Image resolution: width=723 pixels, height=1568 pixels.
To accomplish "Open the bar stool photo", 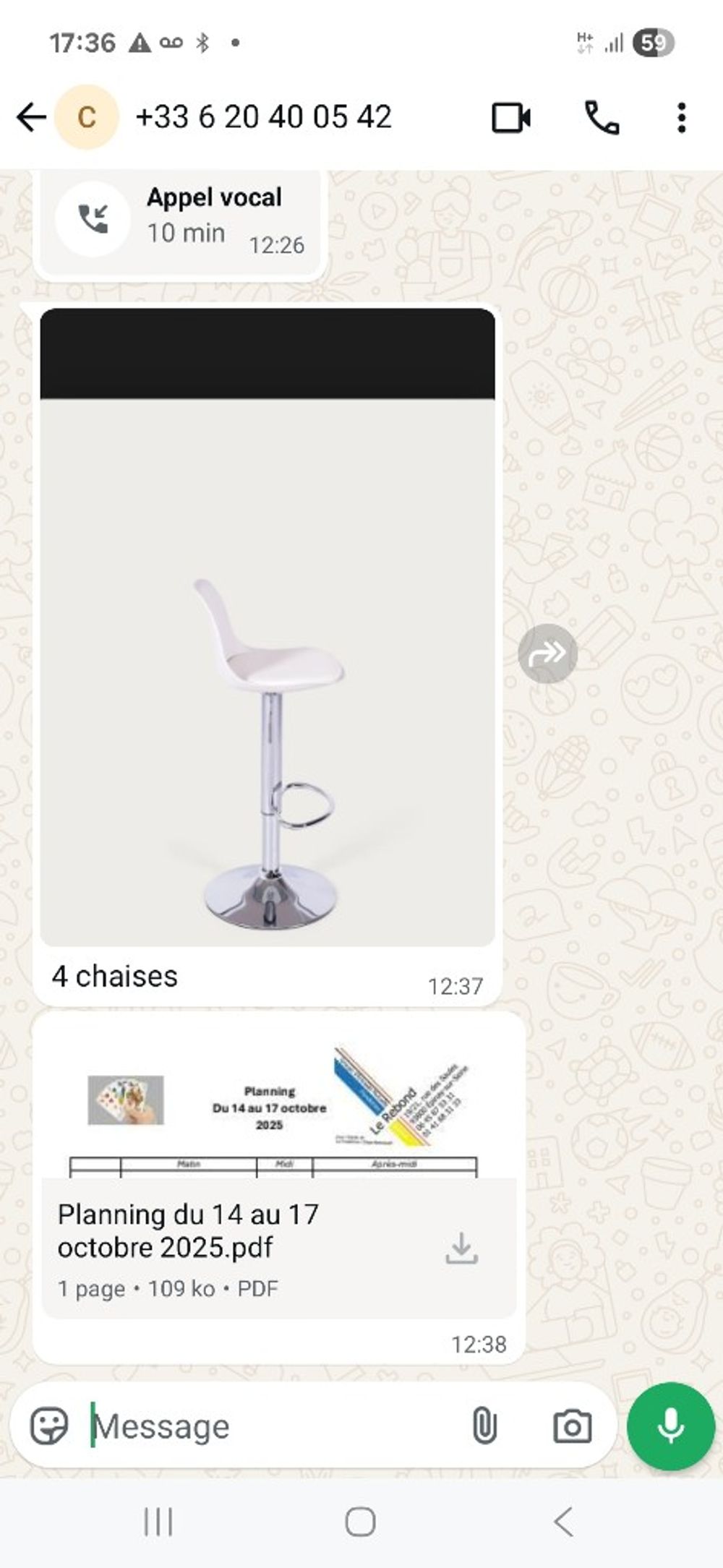I will coord(268,627).
